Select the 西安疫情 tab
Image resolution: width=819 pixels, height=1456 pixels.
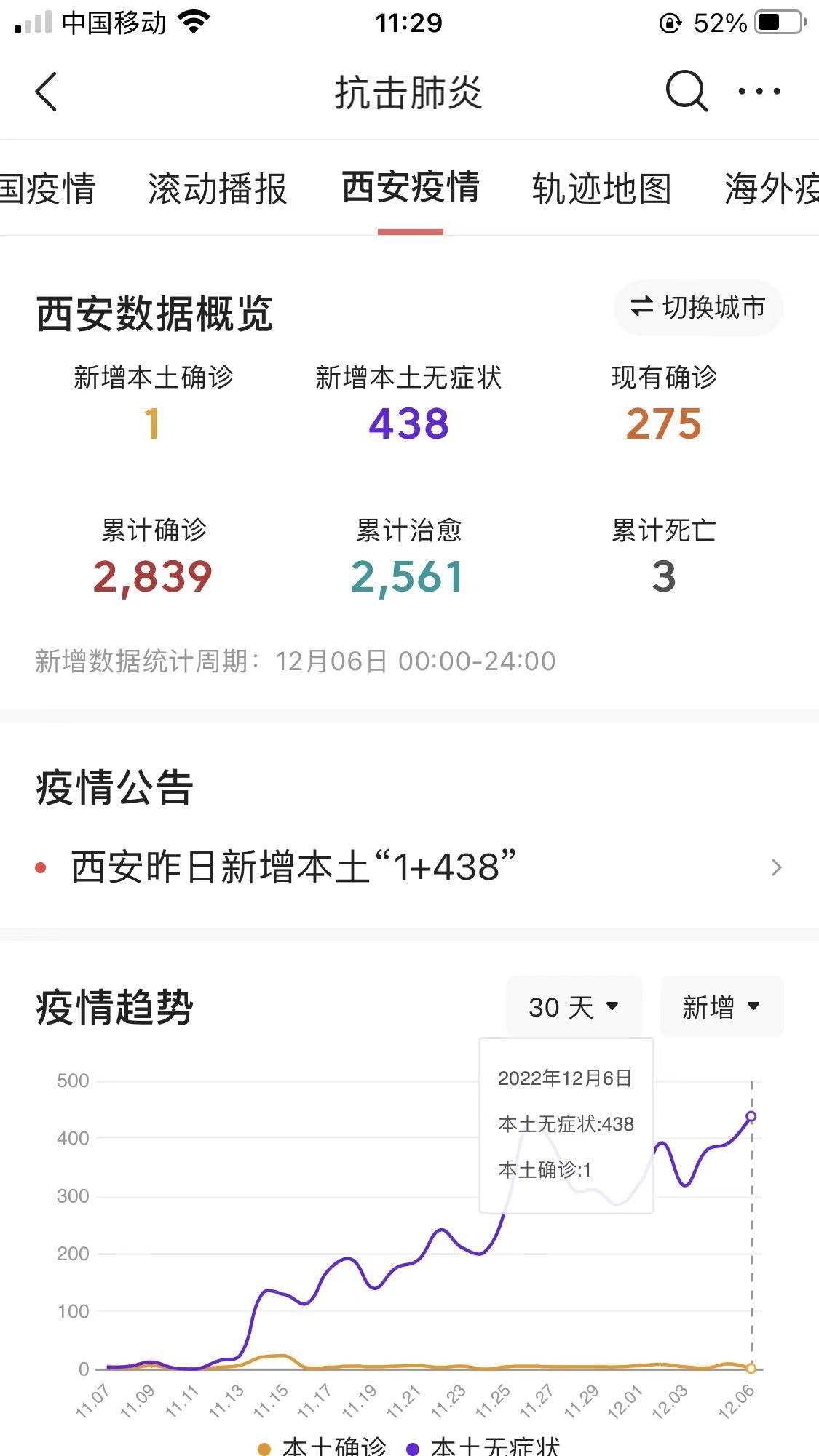click(411, 188)
